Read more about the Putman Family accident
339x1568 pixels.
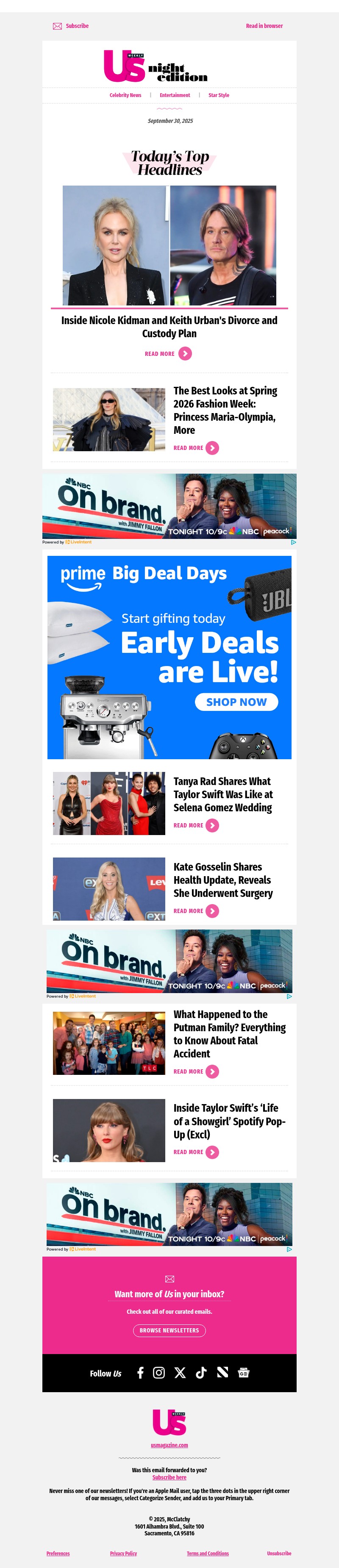click(x=196, y=1071)
